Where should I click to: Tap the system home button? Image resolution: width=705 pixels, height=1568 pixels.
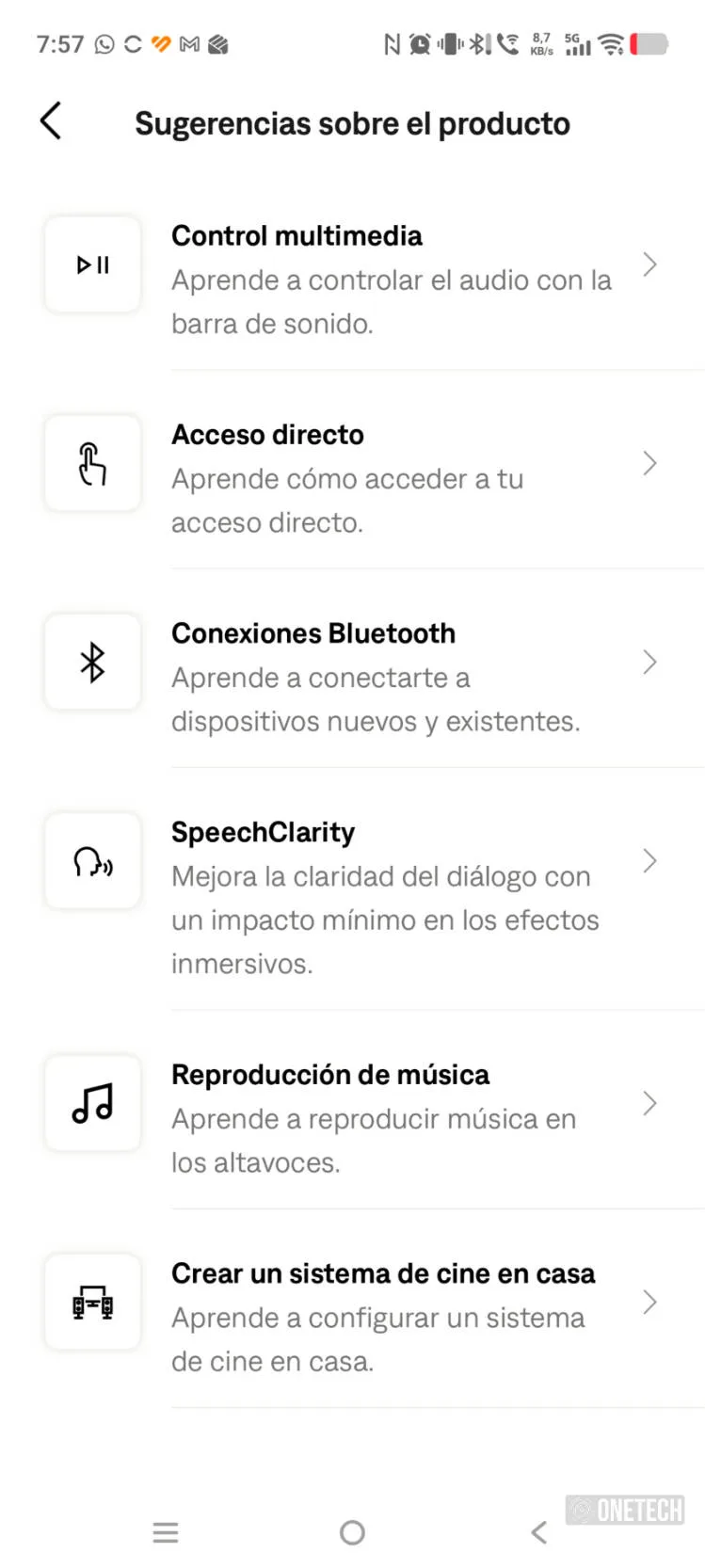tap(353, 1532)
